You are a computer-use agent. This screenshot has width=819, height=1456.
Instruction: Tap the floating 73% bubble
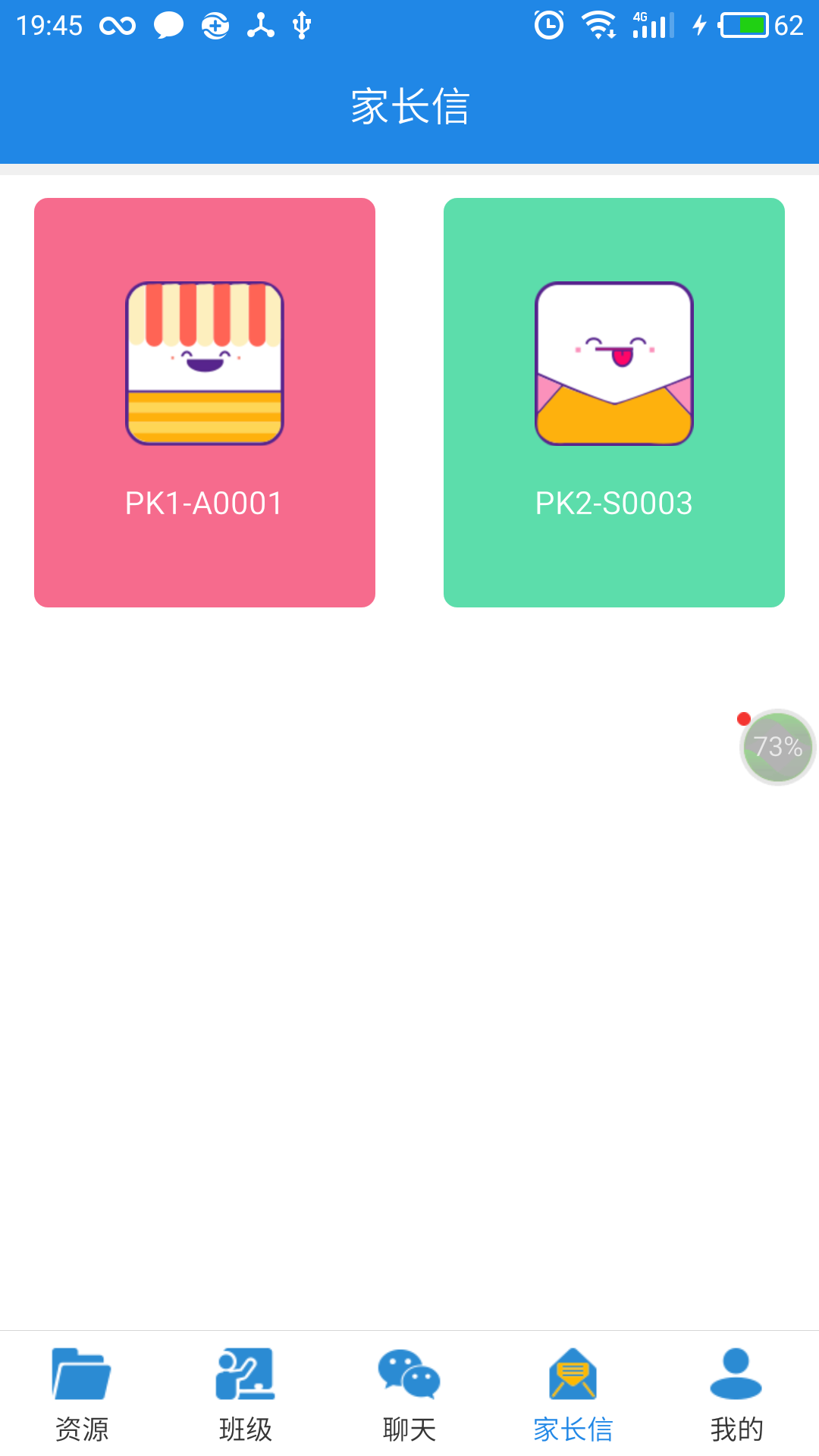[x=777, y=747]
